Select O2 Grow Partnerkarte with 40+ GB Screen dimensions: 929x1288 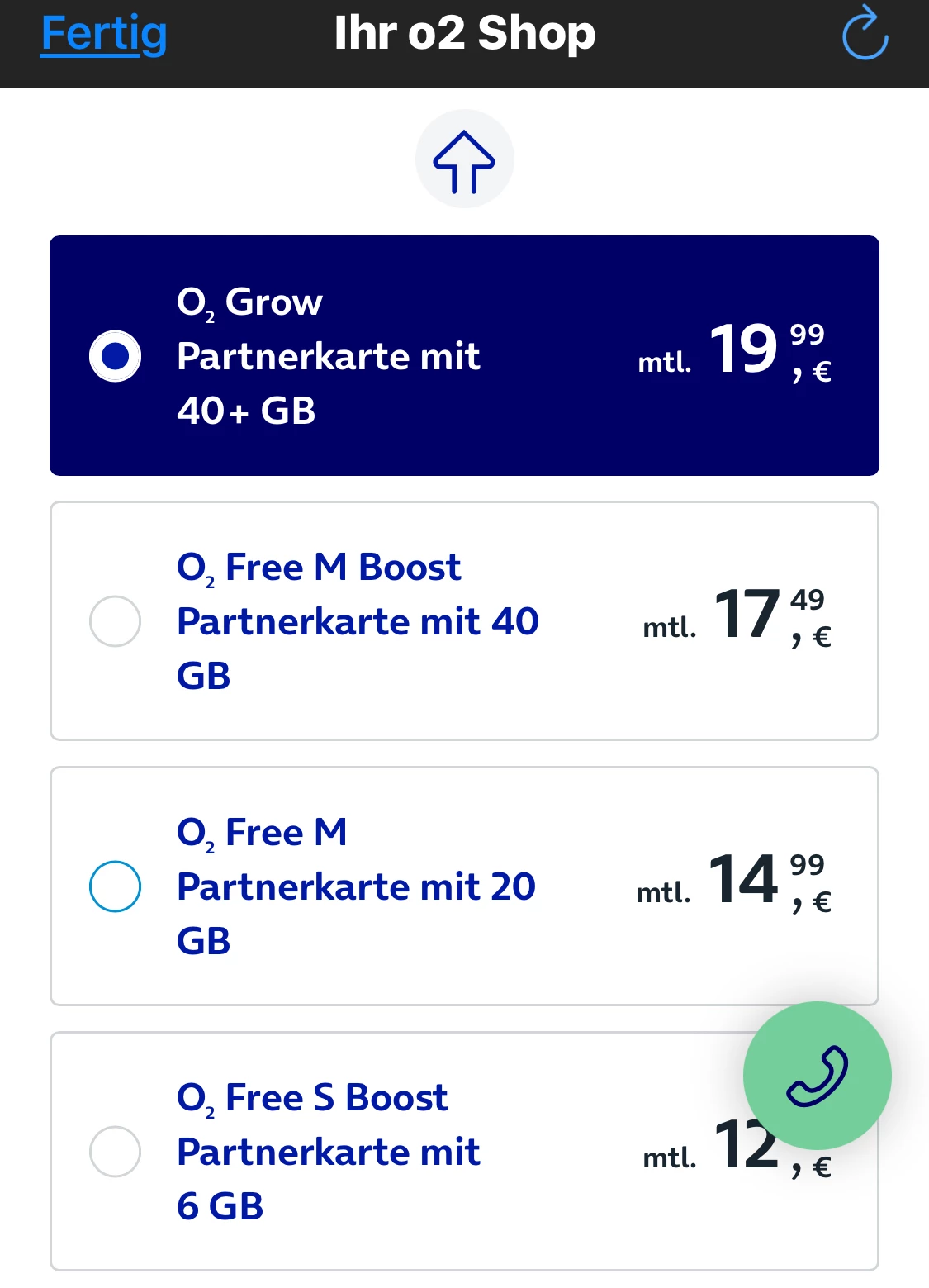pos(115,356)
